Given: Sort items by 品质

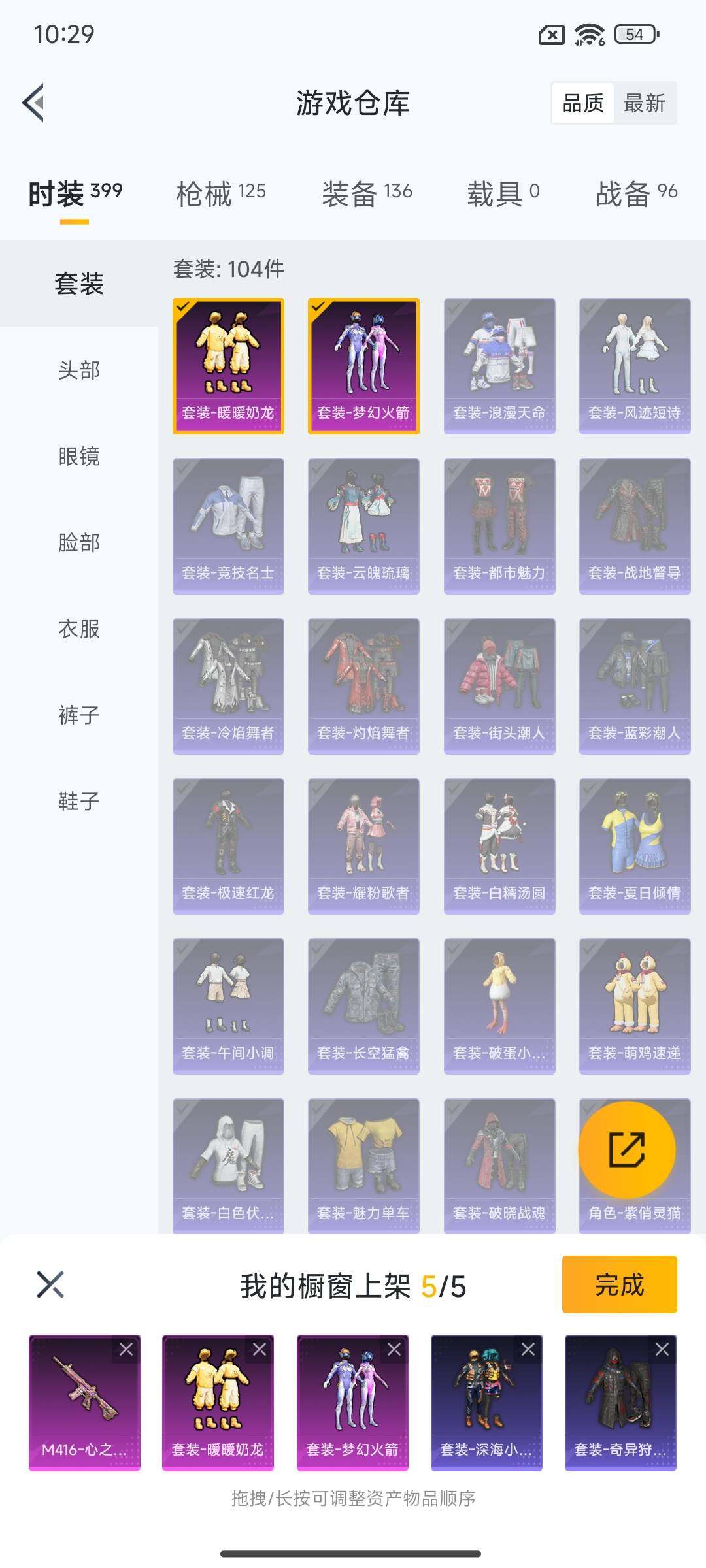Looking at the screenshot, I should coord(582,103).
